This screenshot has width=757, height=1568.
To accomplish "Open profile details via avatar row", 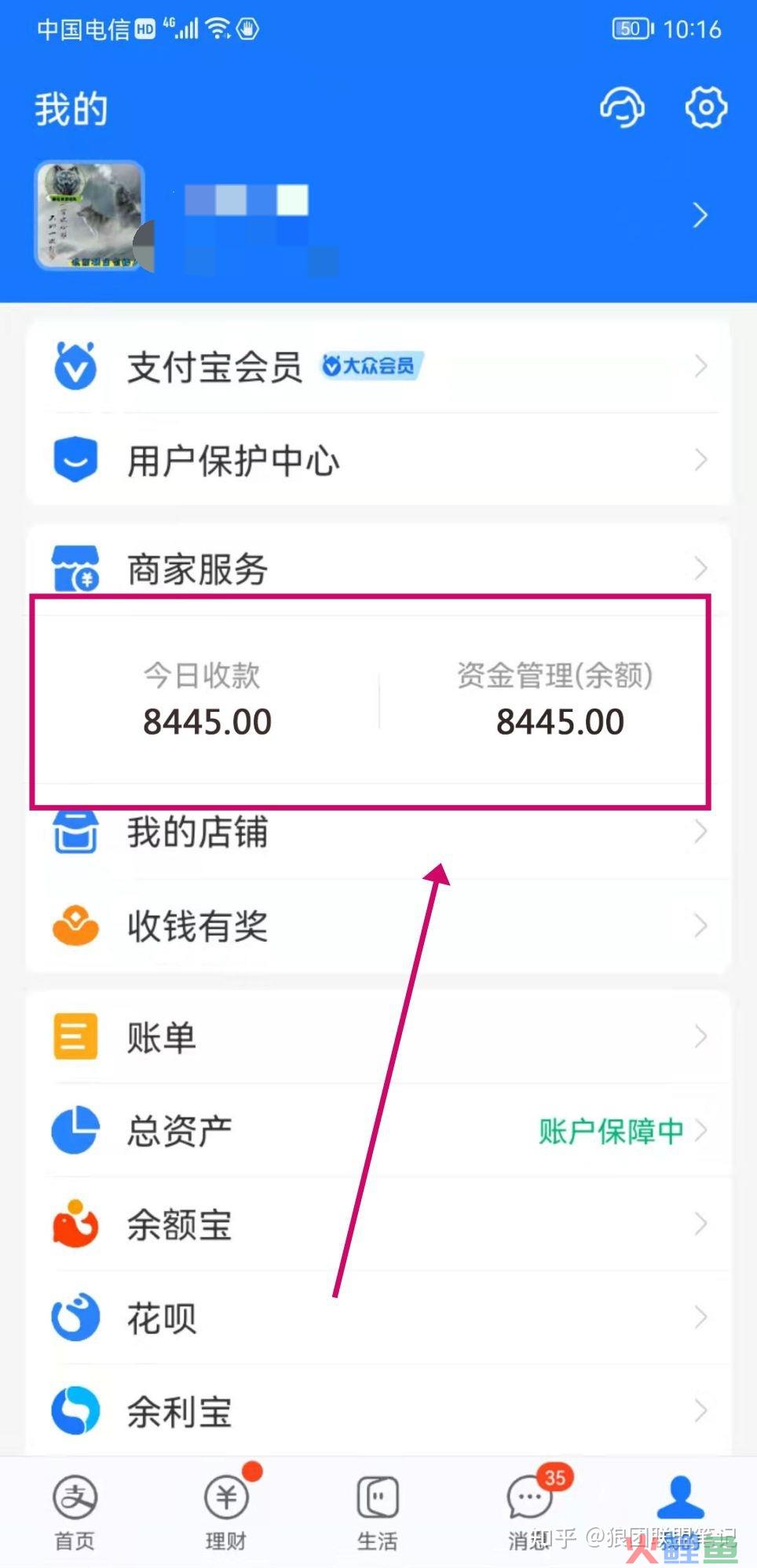I will coord(377,216).
